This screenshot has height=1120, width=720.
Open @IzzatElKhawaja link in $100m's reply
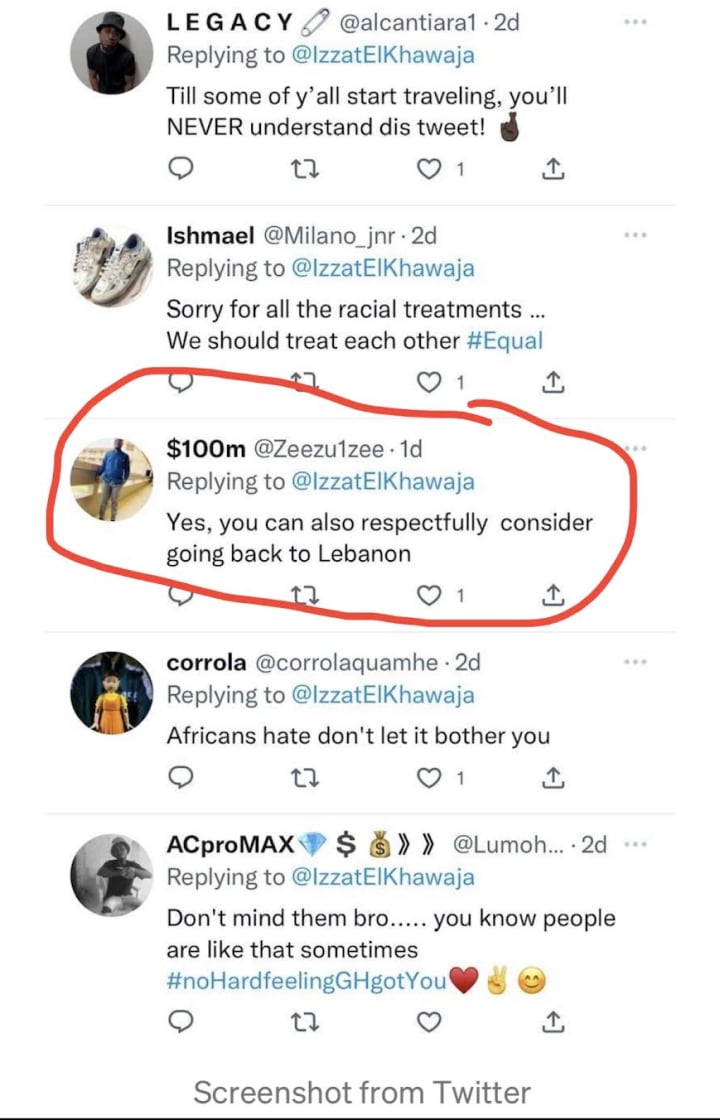(383, 481)
